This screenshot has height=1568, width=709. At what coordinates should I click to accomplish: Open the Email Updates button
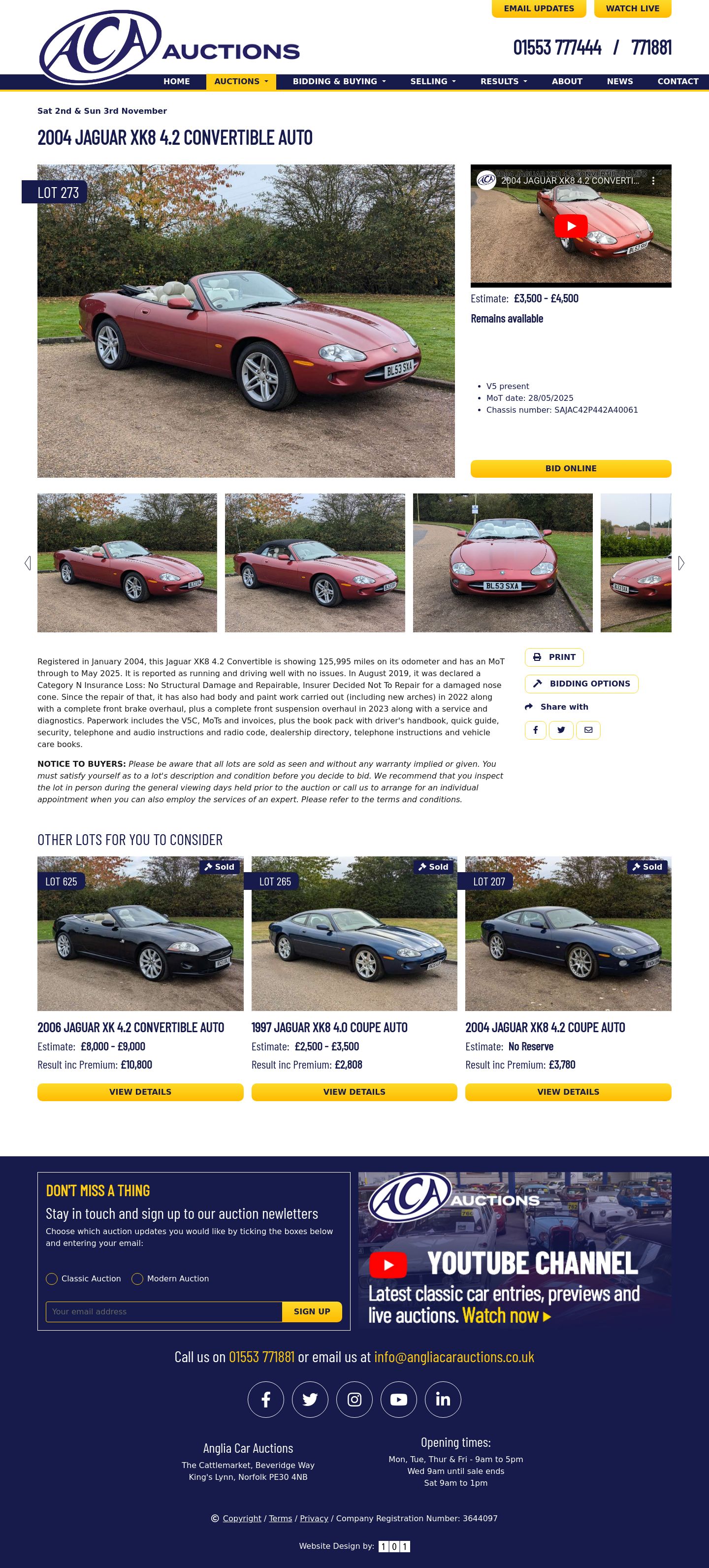coord(539,8)
